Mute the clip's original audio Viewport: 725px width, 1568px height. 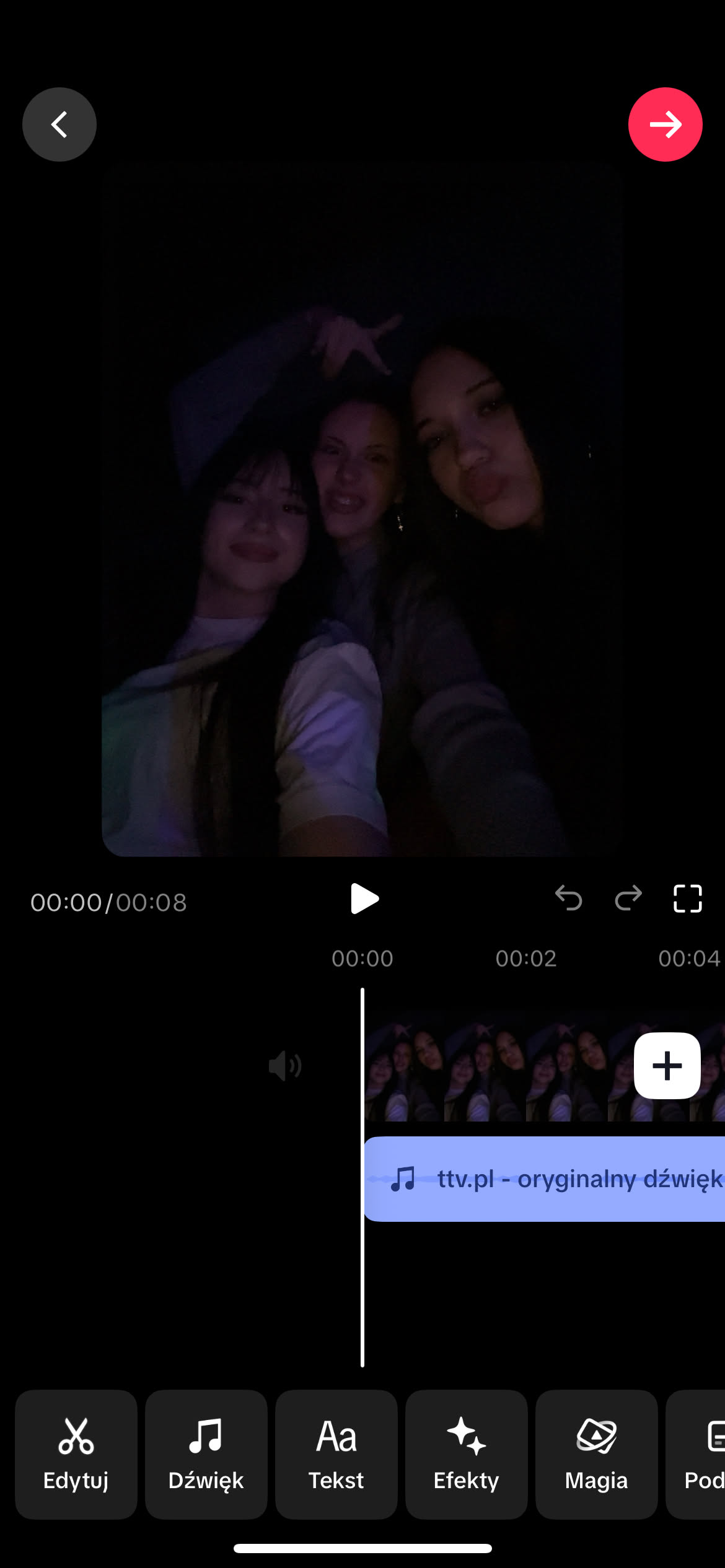(x=285, y=1066)
